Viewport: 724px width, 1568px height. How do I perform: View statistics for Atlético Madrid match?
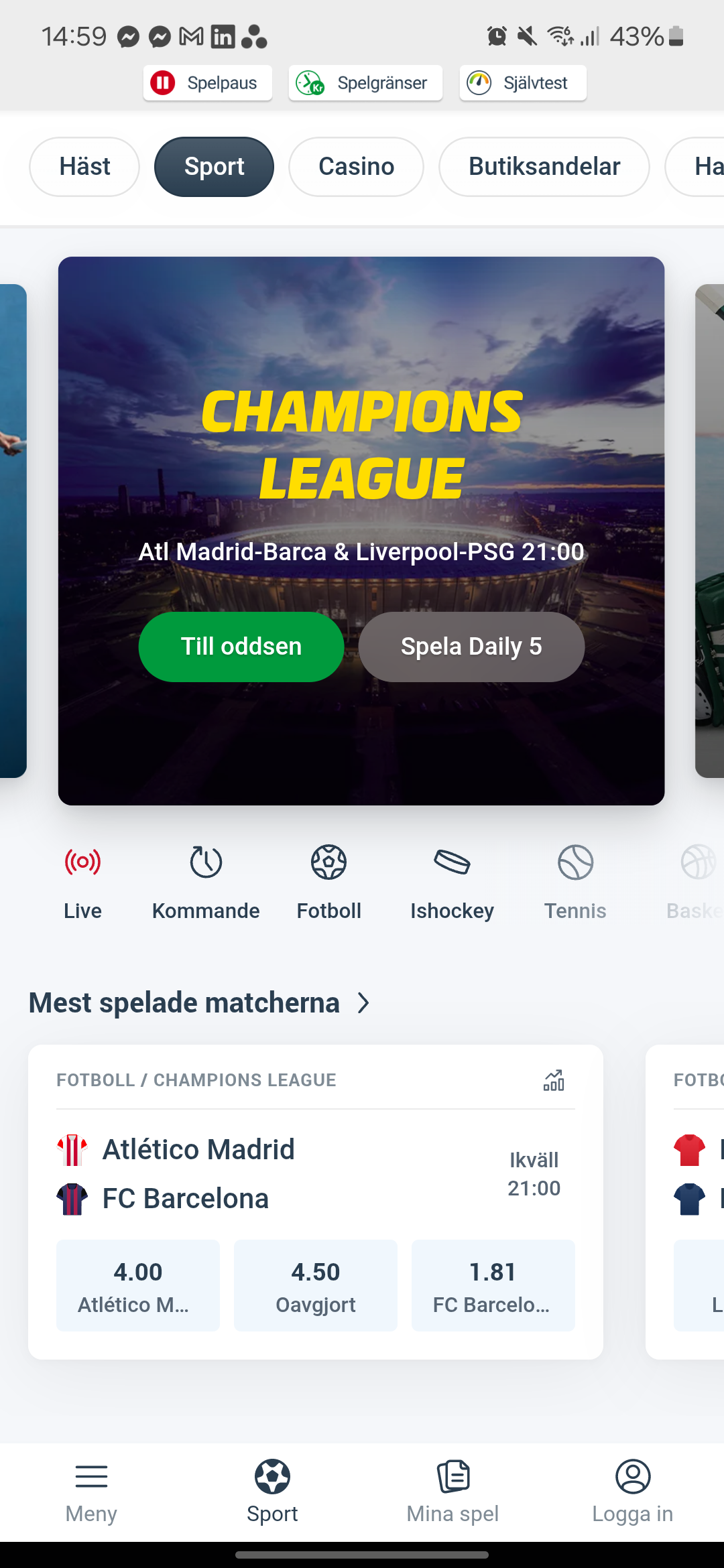[554, 1080]
